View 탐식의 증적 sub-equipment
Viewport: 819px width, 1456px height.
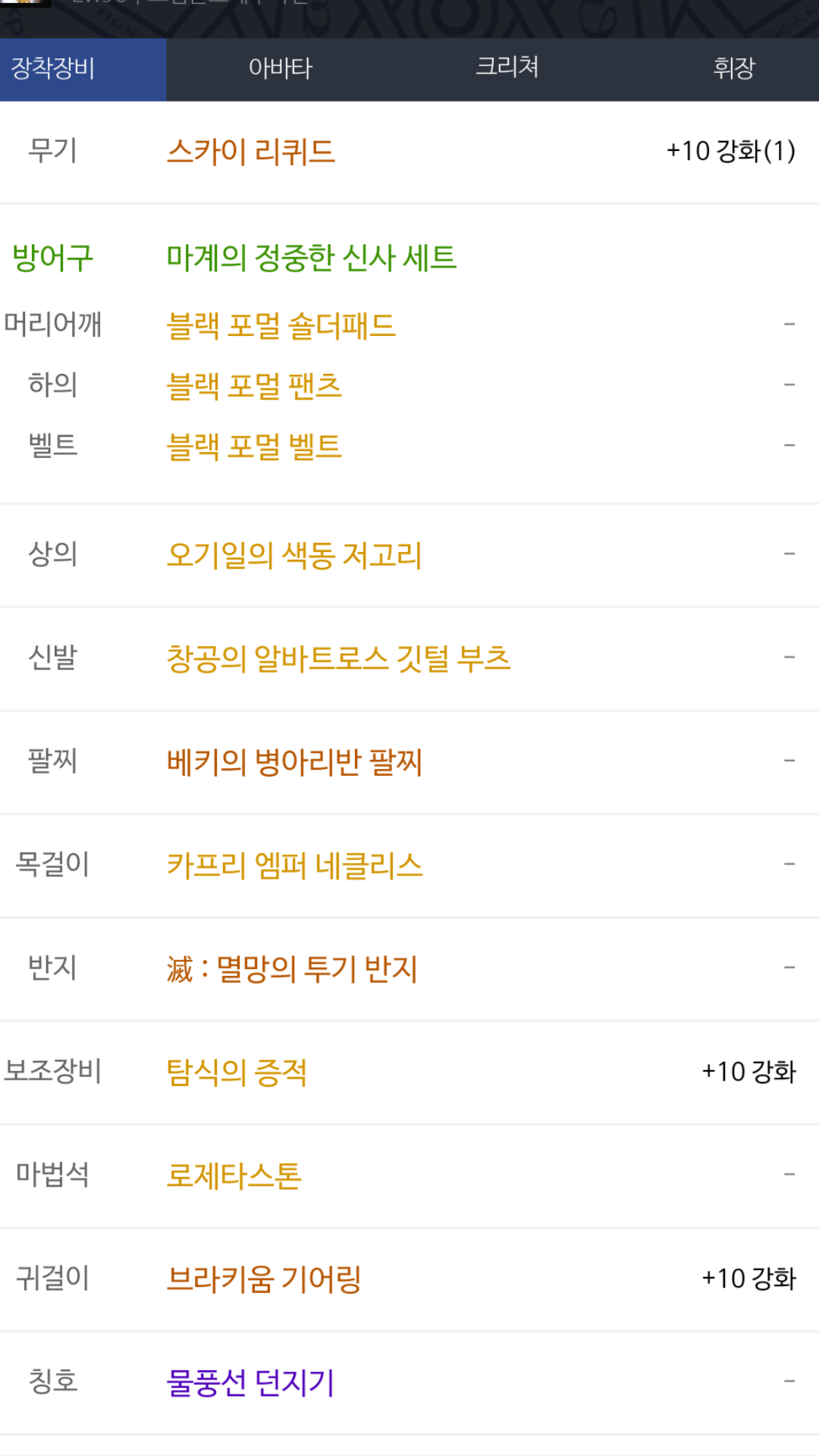pos(237,1072)
